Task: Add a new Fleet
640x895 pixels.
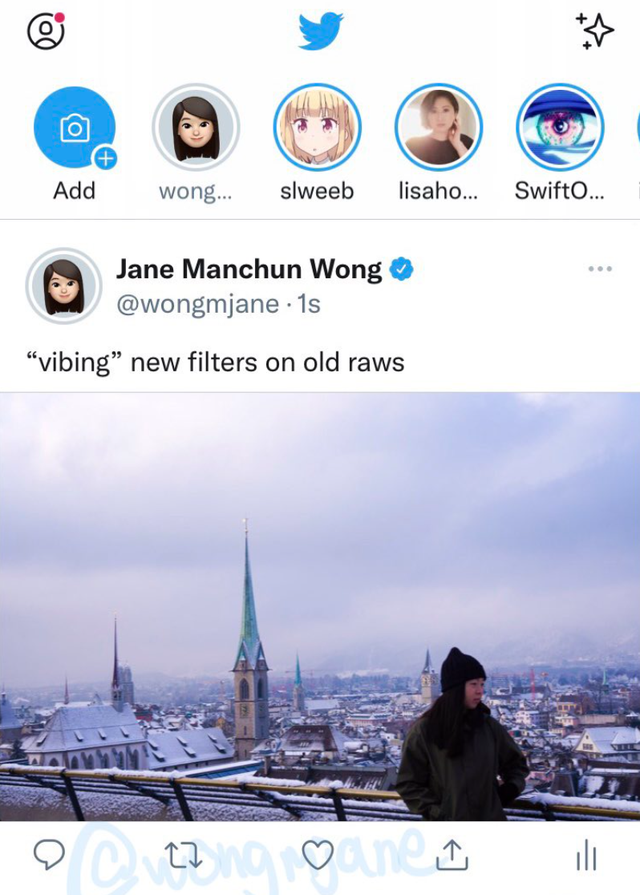Action: click(75, 129)
